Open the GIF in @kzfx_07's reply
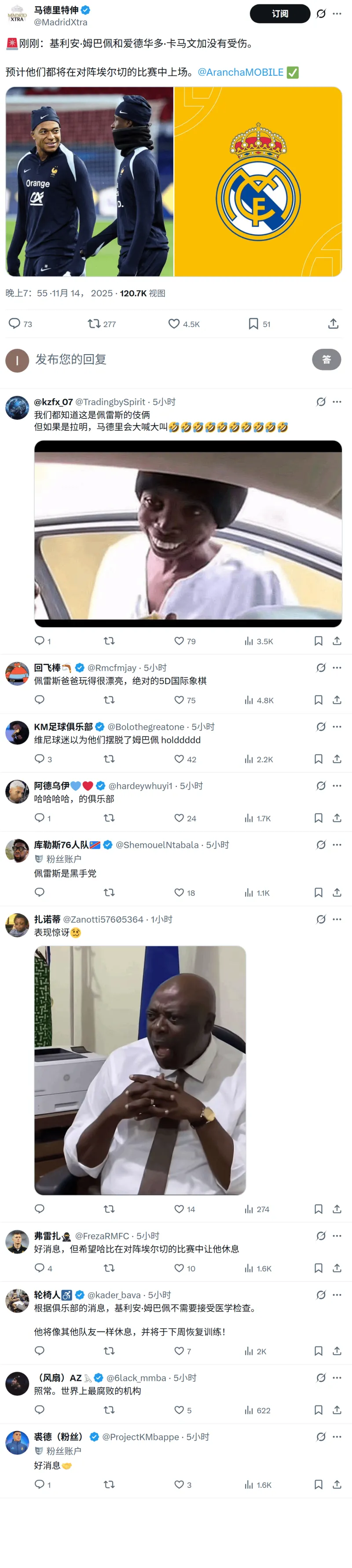352x1568 pixels. [188, 533]
